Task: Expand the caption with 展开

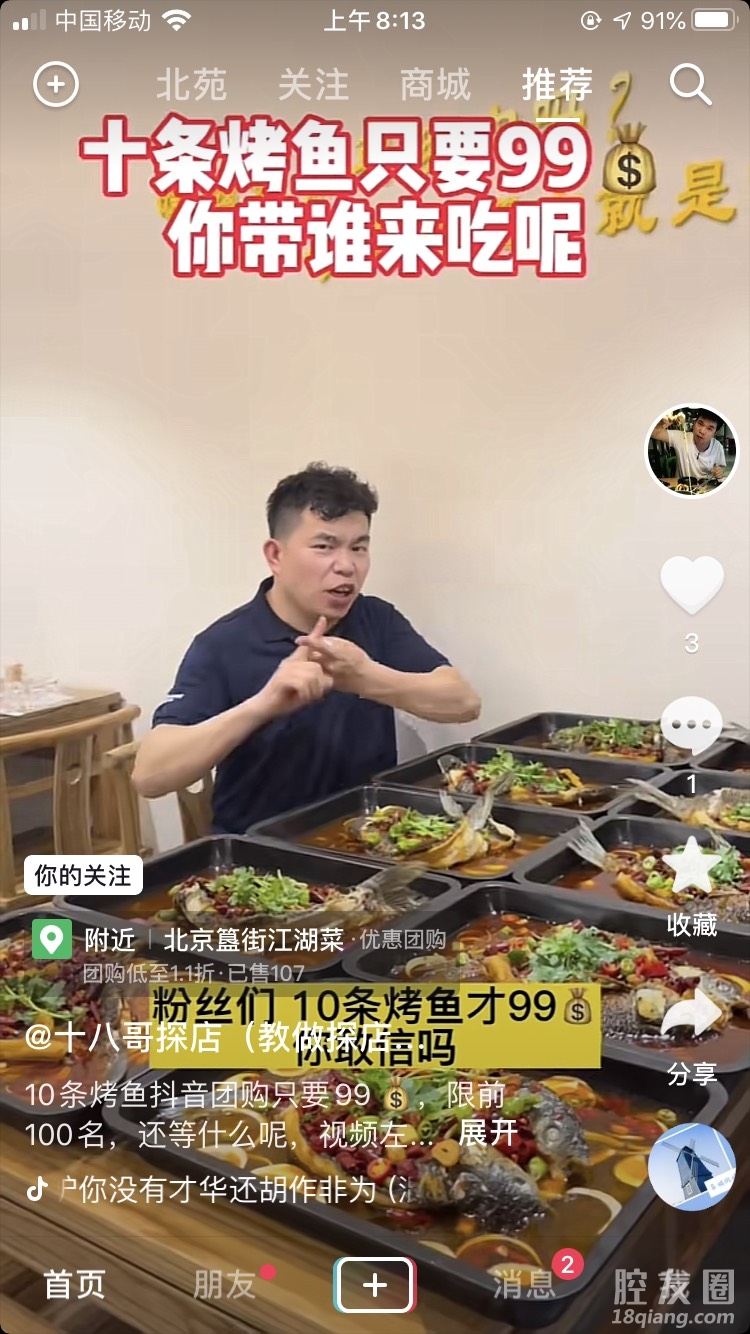Action: (x=487, y=1133)
